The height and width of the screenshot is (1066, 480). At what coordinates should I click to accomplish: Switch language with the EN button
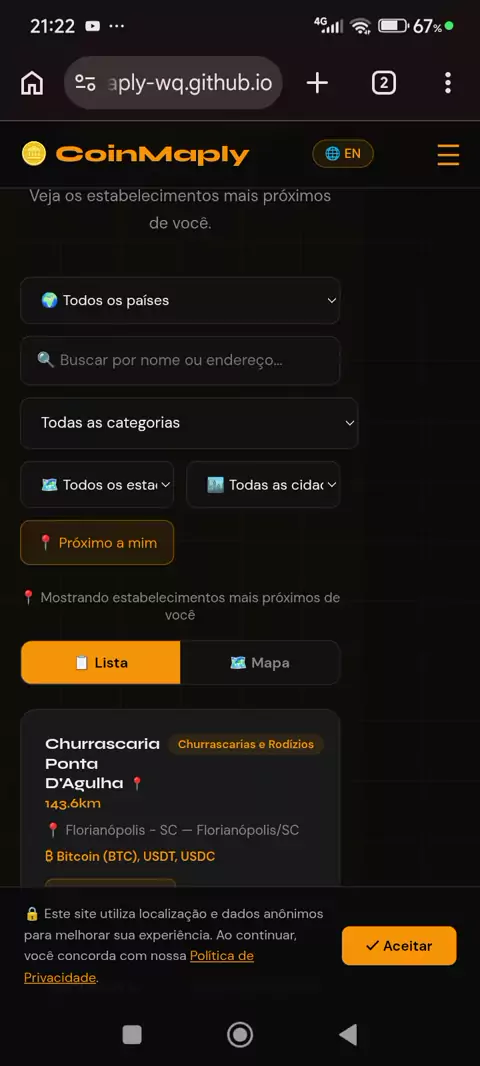tap(343, 154)
